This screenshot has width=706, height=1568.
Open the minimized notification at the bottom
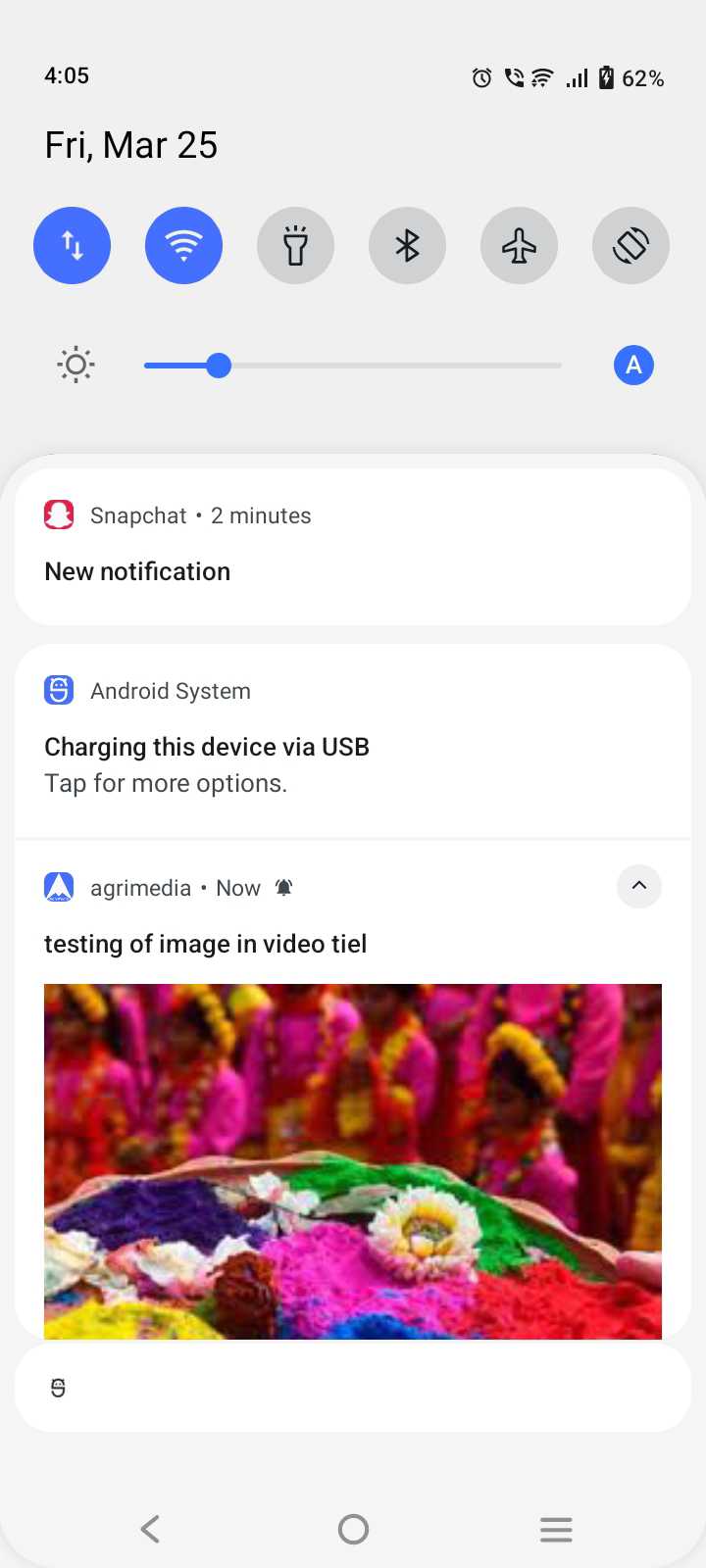coord(353,1388)
